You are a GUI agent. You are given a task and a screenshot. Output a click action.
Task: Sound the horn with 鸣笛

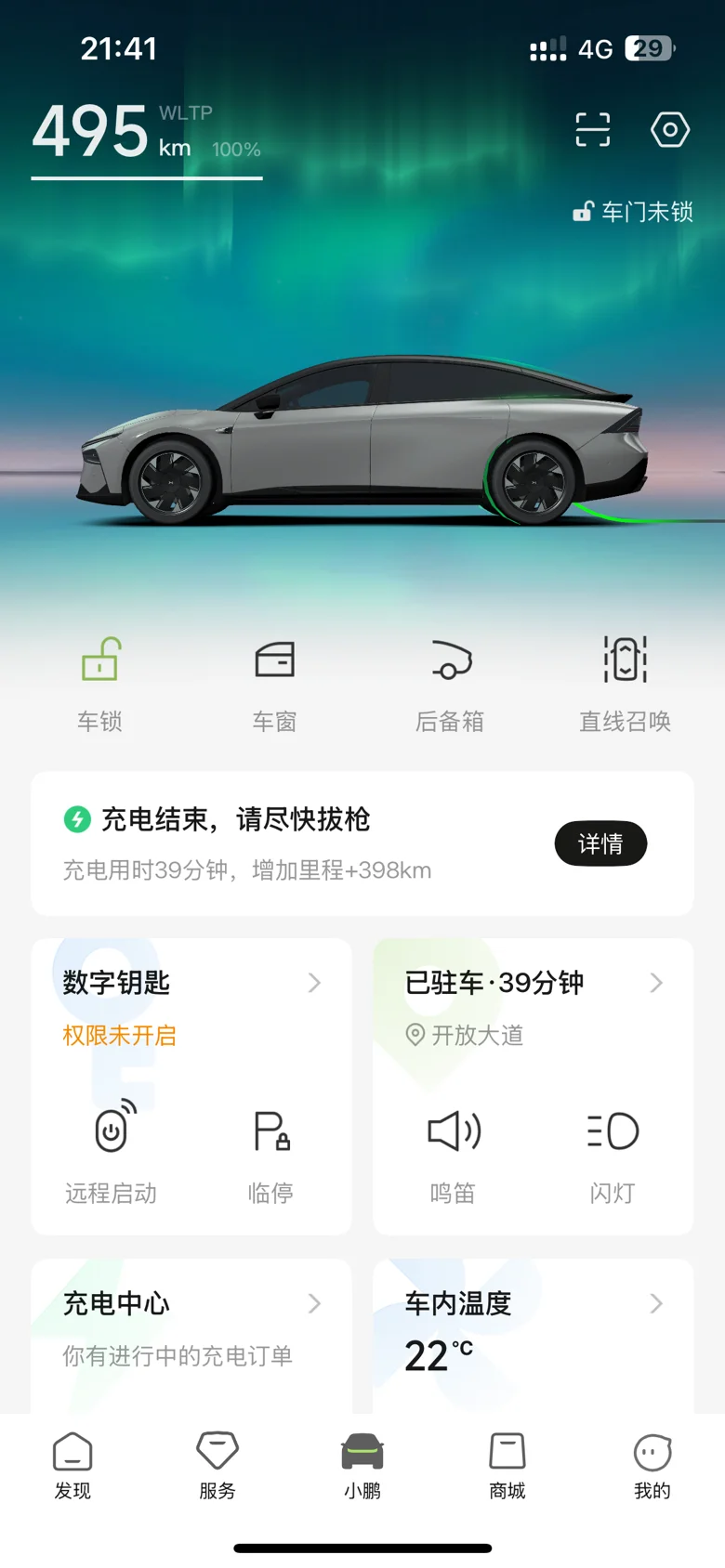453,1152
